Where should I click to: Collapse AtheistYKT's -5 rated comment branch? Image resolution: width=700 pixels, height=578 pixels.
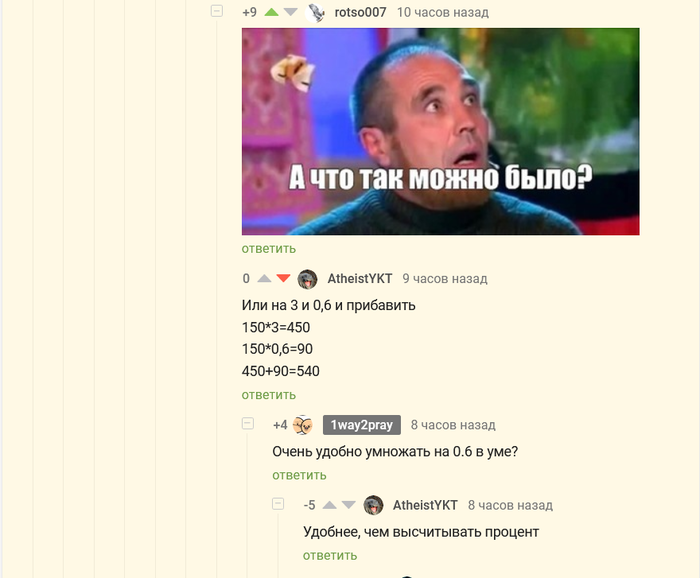279,504
